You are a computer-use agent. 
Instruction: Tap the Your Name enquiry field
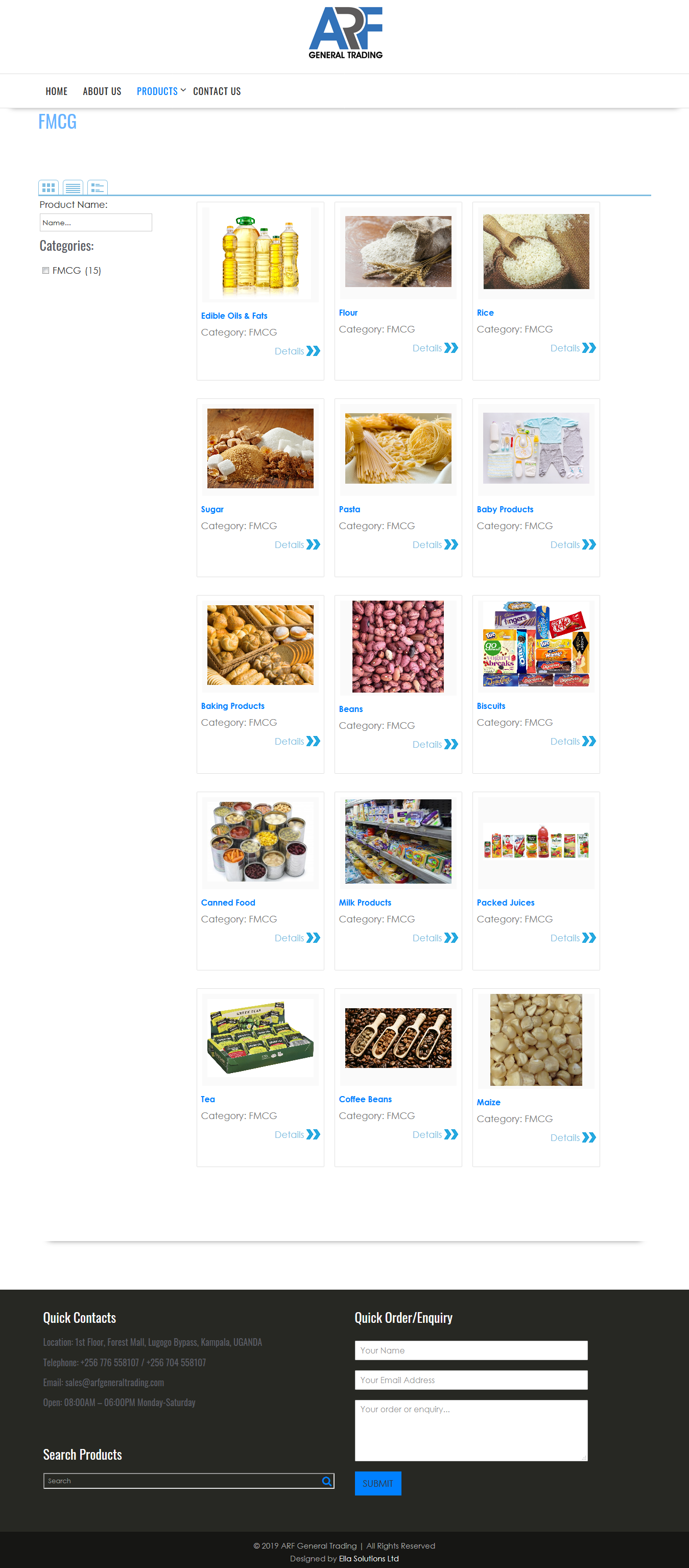point(470,1350)
